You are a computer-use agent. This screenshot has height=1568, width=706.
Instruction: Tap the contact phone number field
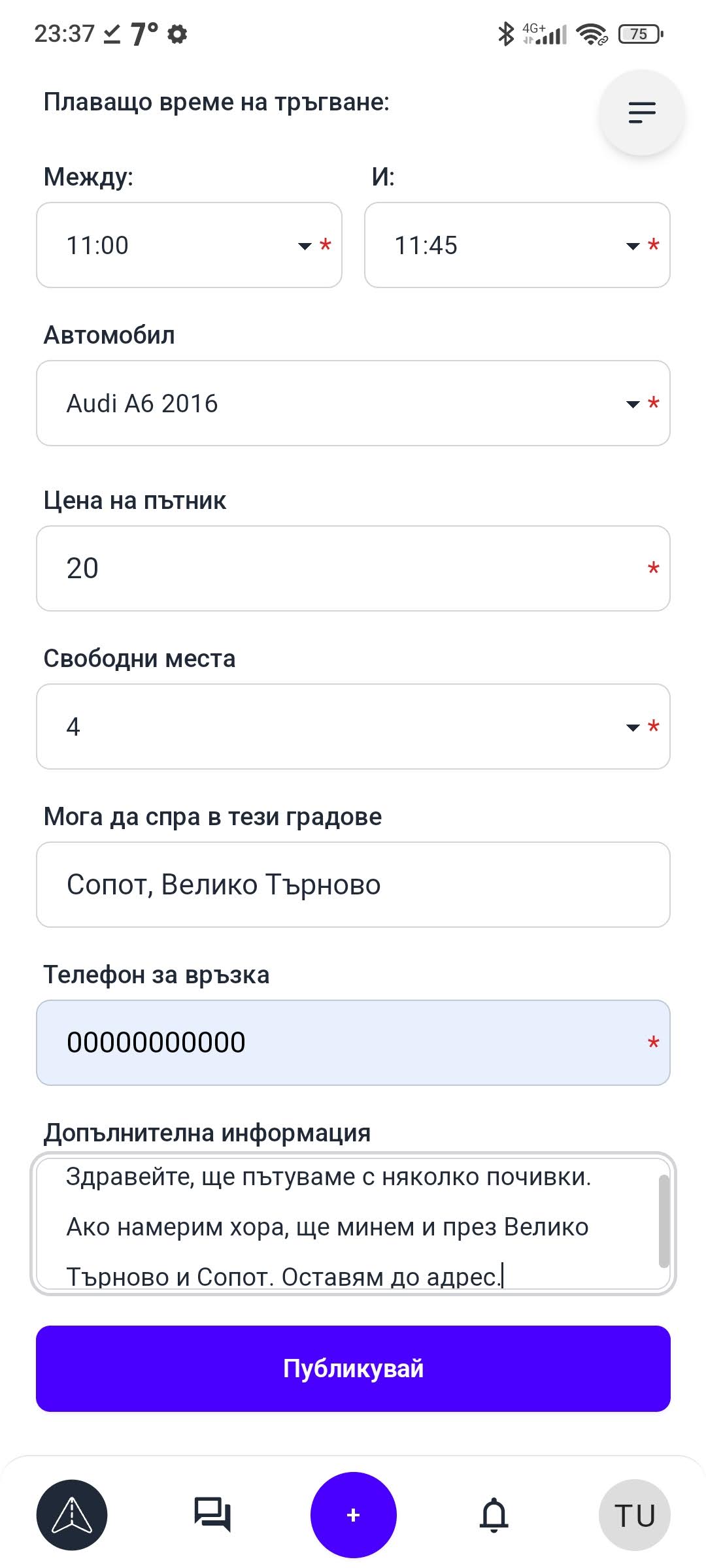coord(353,1043)
